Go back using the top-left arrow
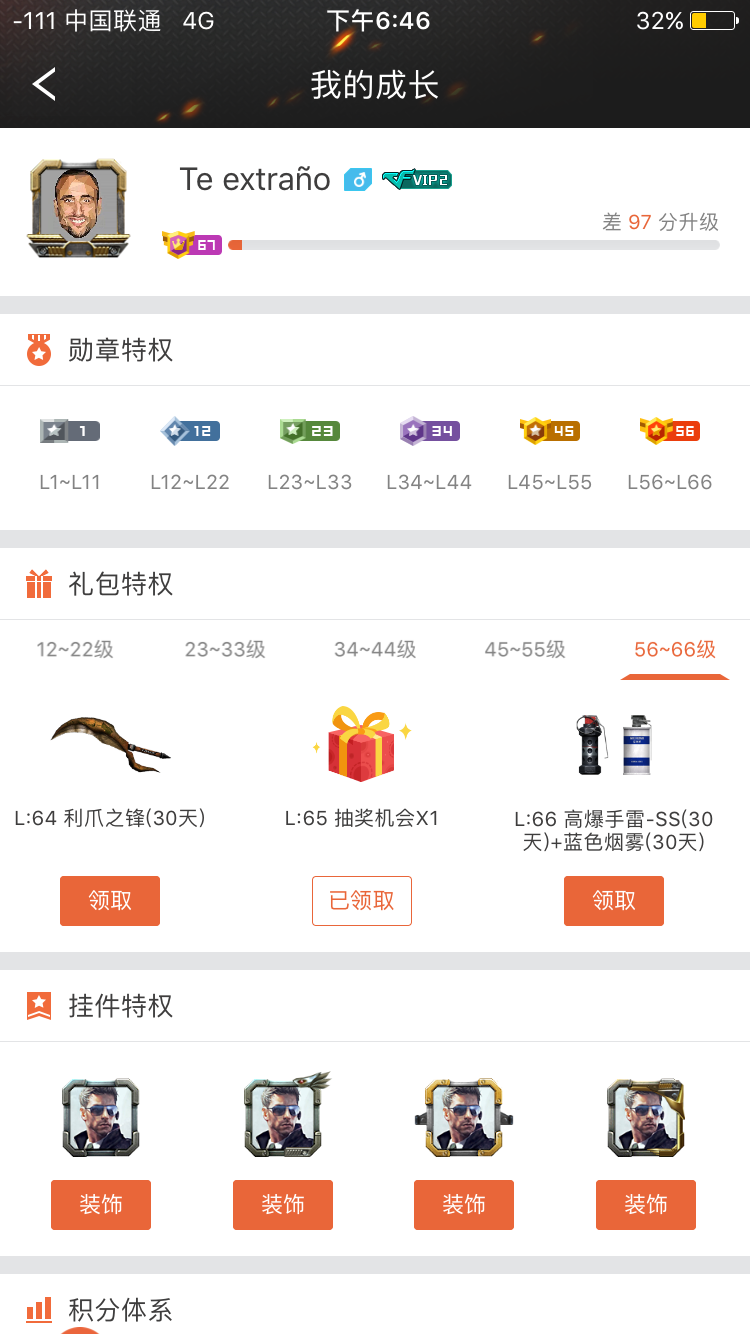This screenshot has height=1334, width=750. (44, 84)
